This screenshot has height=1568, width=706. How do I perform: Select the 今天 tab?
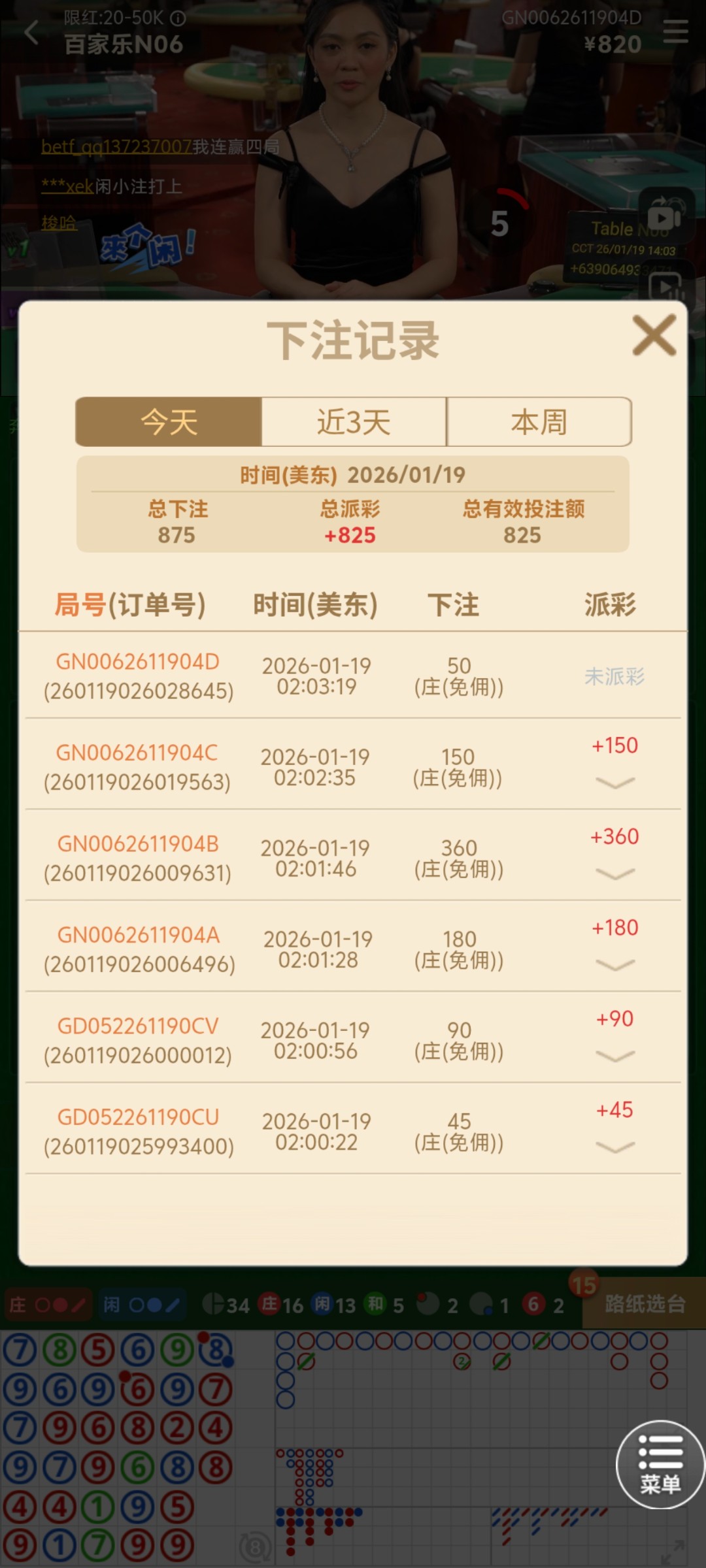[x=169, y=422]
